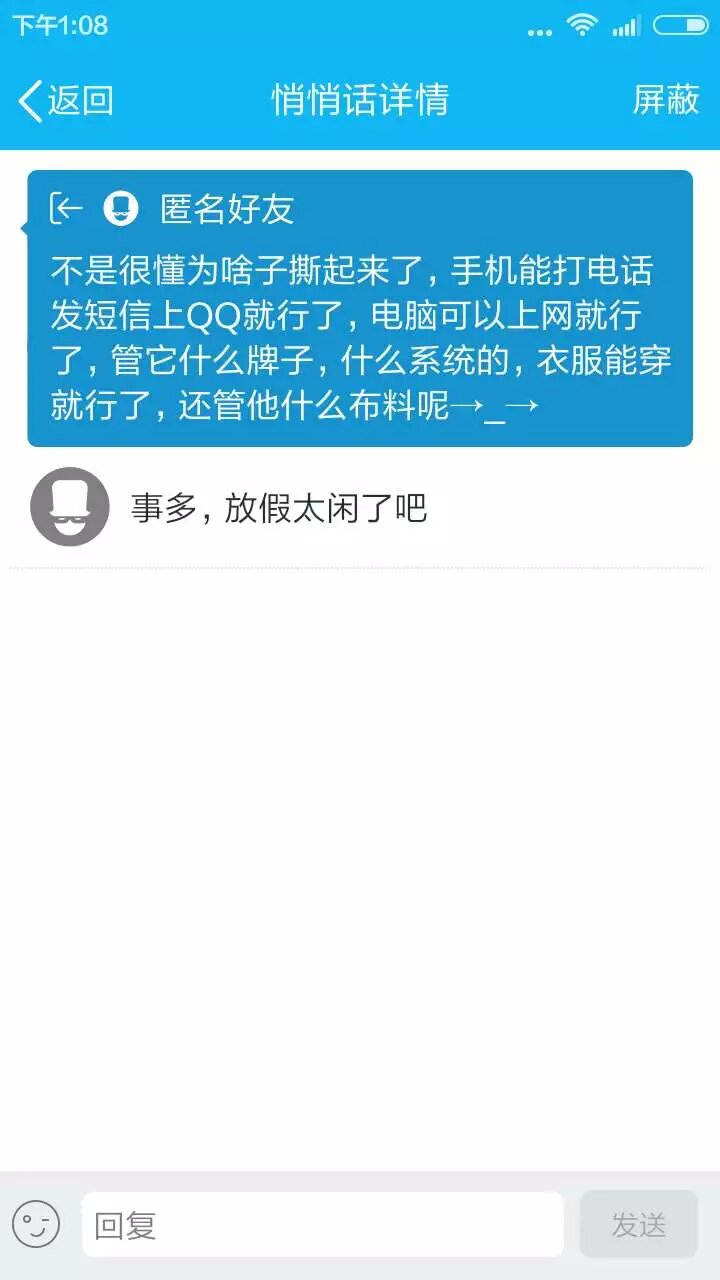
Task: Open the emoji picker smiley icon
Action: click(36, 1224)
